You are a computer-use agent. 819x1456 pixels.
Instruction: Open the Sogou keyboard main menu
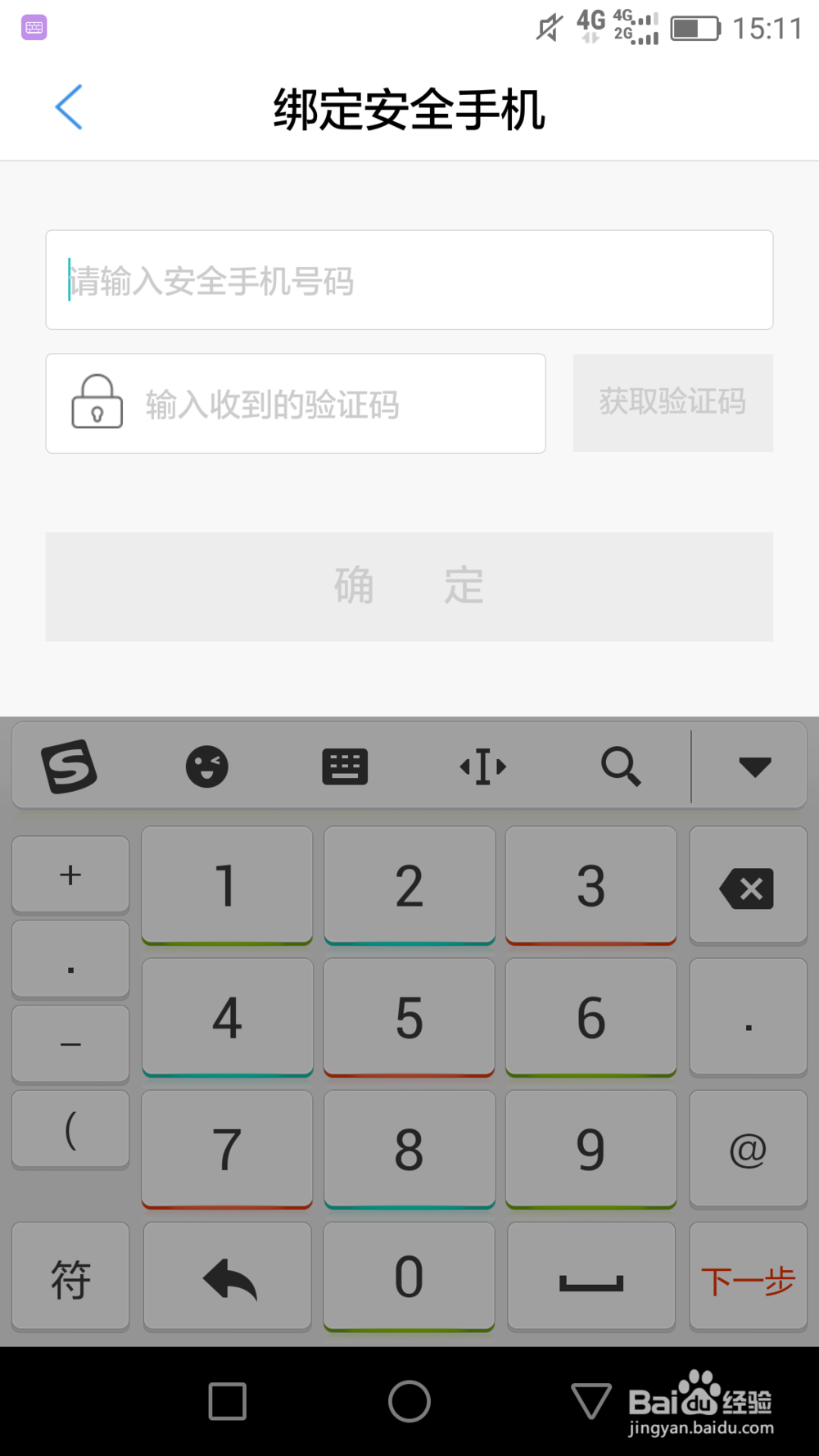click(70, 766)
